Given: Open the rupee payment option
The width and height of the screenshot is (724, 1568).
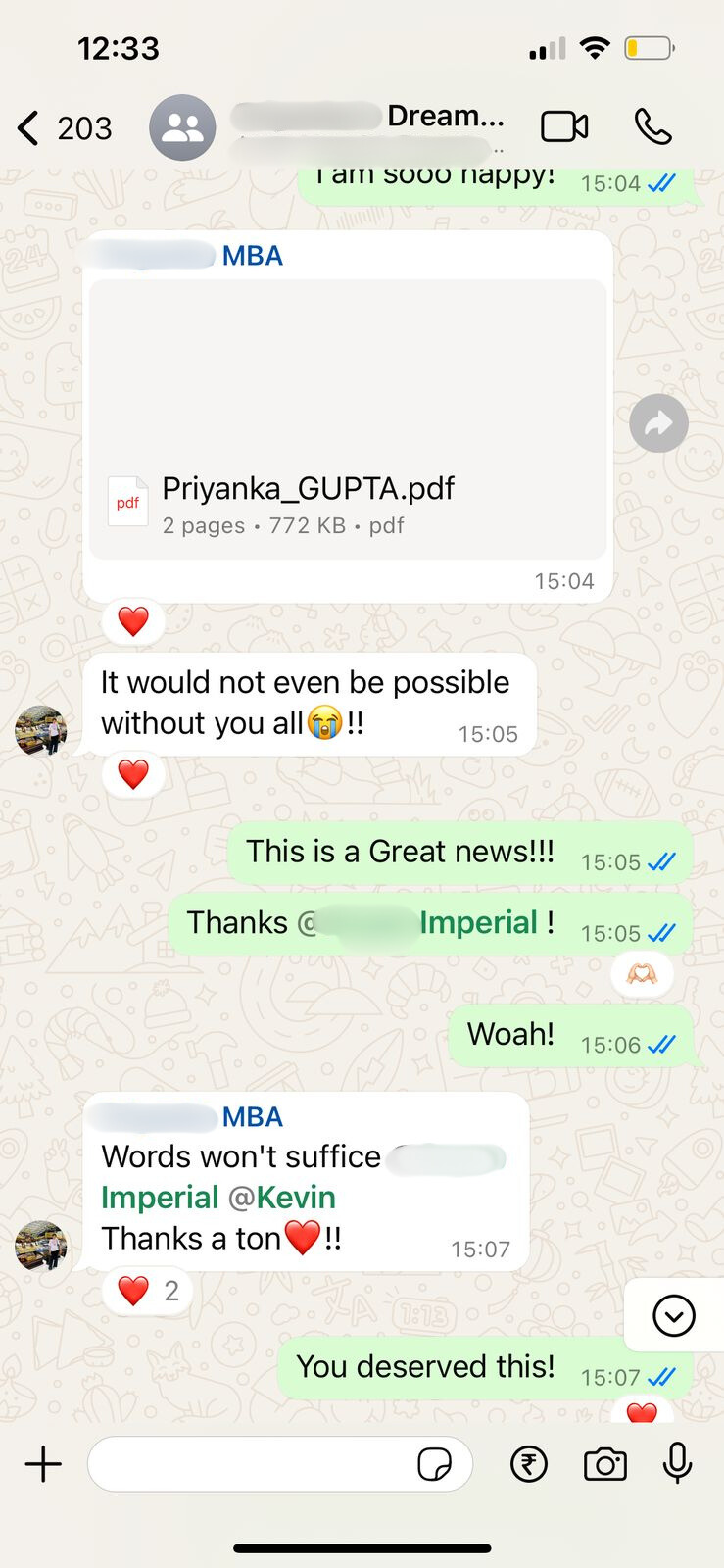Looking at the screenshot, I should tap(529, 1465).
